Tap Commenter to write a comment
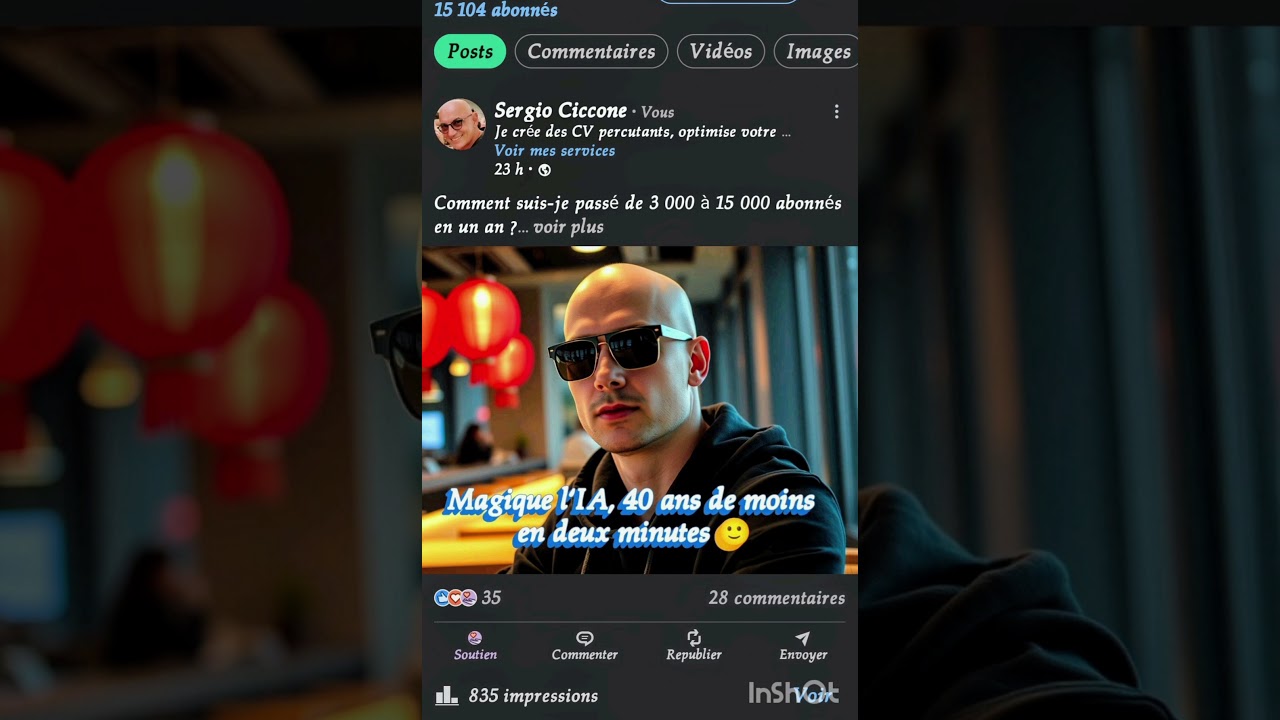 click(584, 645)
